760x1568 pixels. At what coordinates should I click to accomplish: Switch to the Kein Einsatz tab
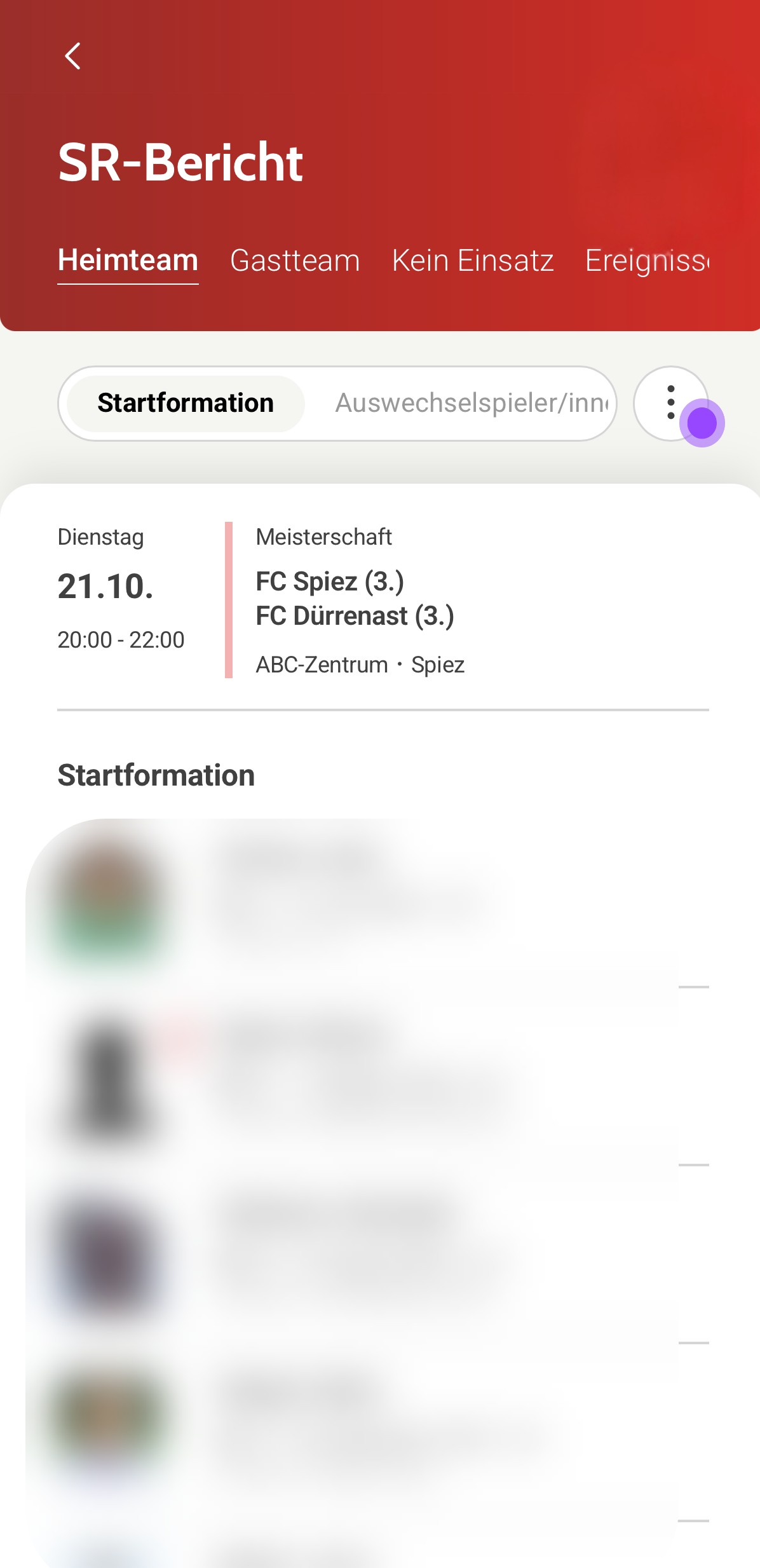472,261
